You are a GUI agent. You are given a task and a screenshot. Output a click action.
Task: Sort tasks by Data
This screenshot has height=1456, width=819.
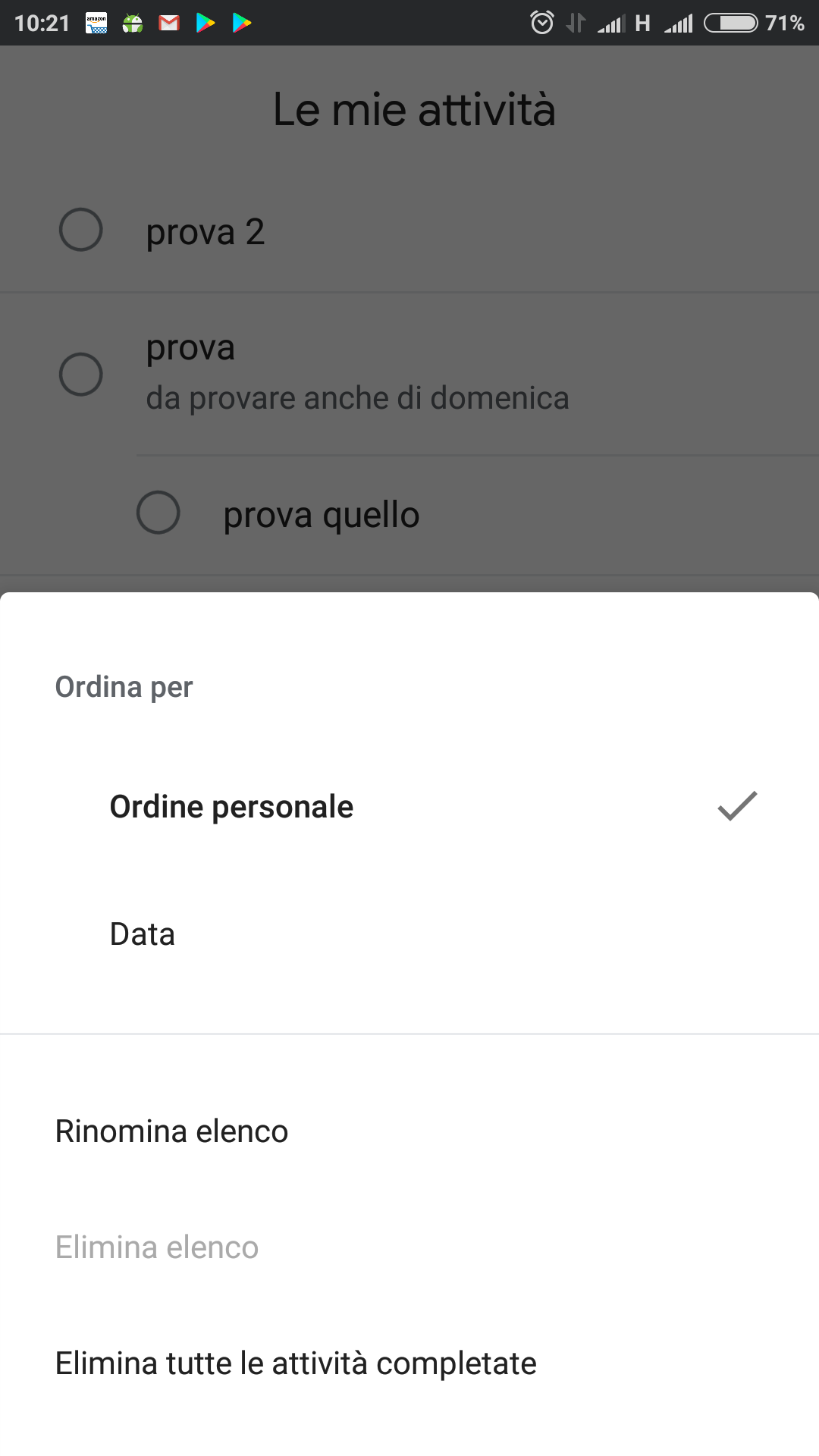pyautogui.click(x=409, y=934)
